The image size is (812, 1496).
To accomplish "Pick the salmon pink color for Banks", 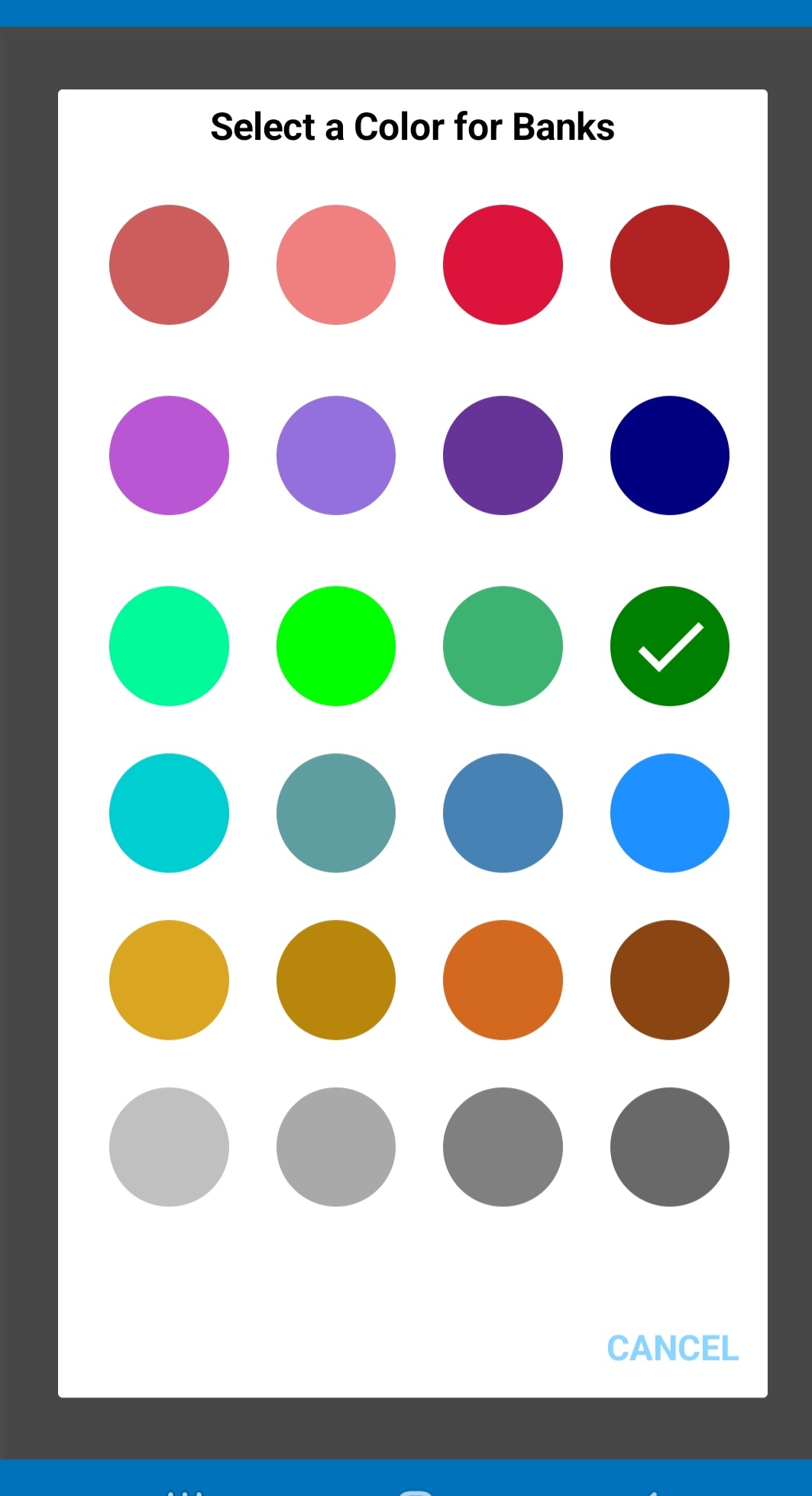I will (336, 264).
